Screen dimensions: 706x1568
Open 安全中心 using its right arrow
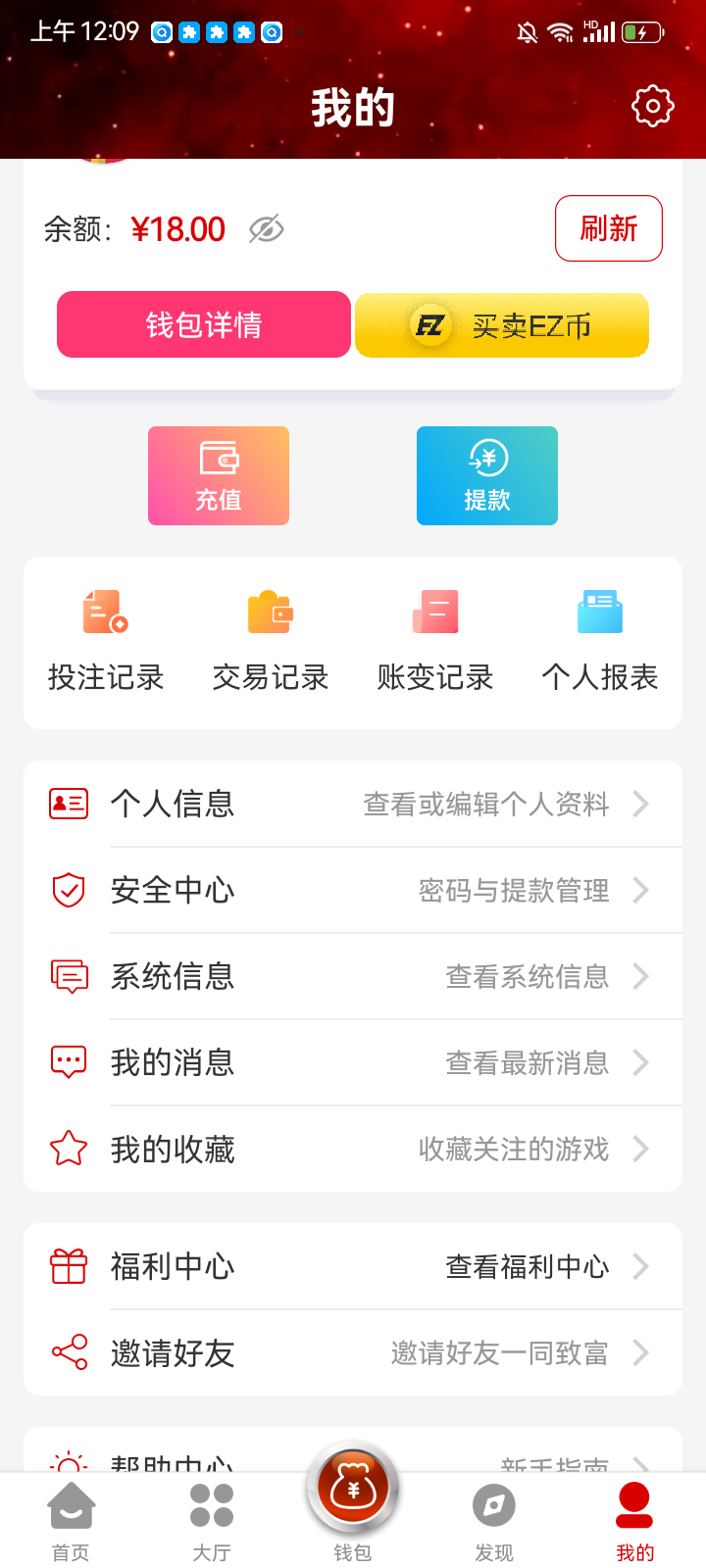pyautogui.click(x=642, y=890)
